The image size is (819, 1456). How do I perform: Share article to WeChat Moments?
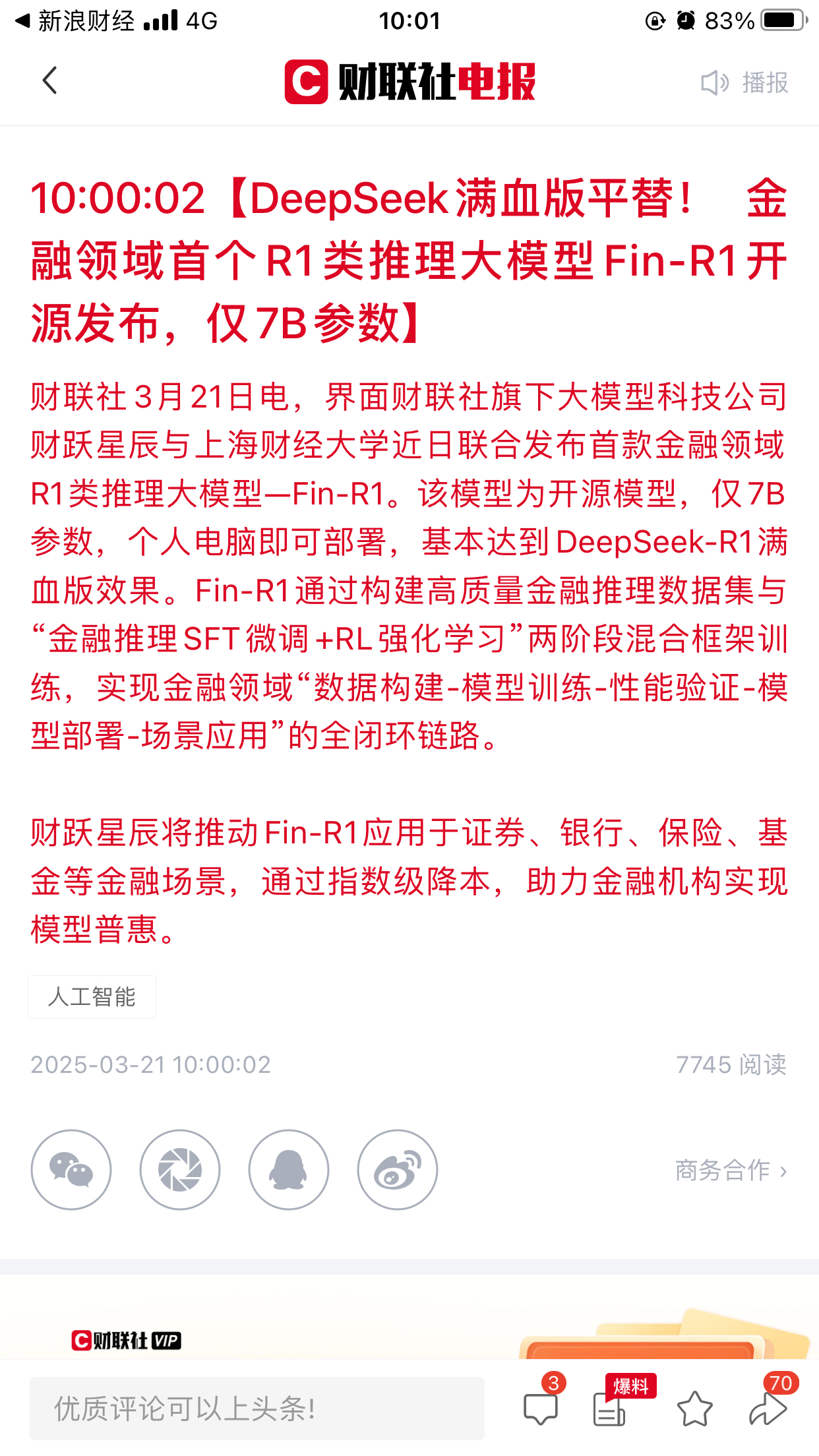click(180, 1170)
